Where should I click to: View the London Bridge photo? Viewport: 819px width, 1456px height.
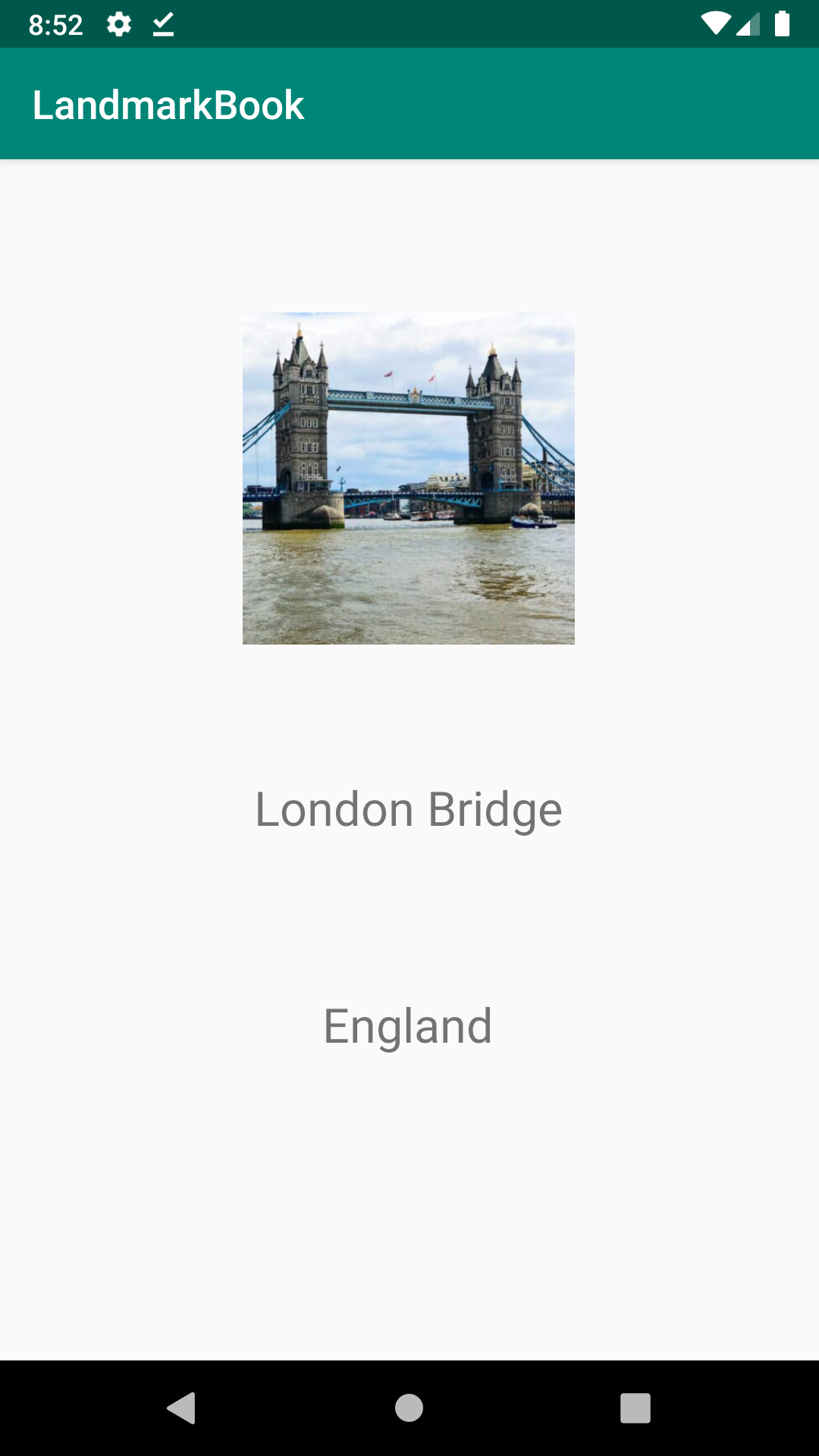[408, 478]
